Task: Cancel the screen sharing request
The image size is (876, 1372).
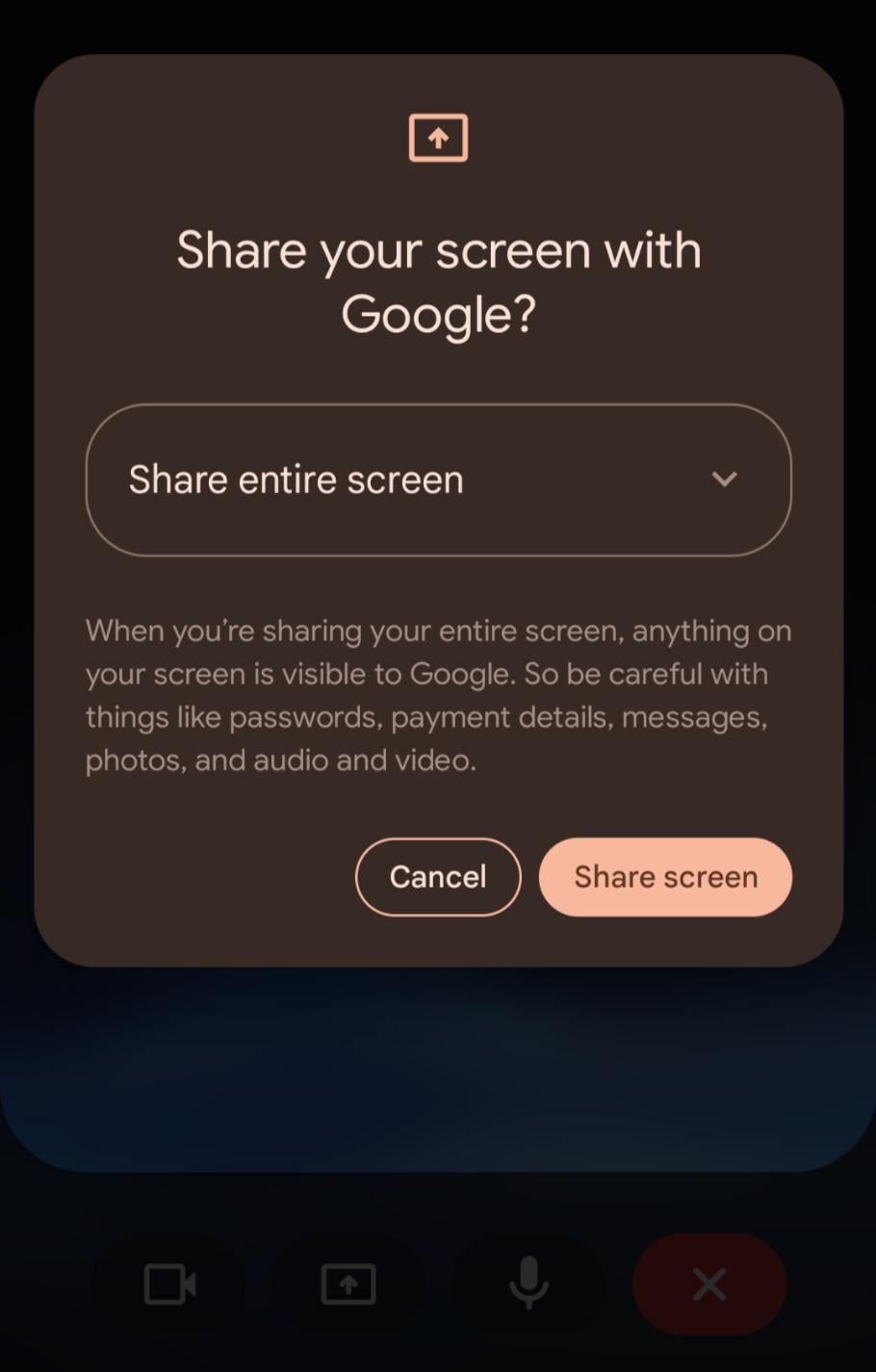Action: 438,877
